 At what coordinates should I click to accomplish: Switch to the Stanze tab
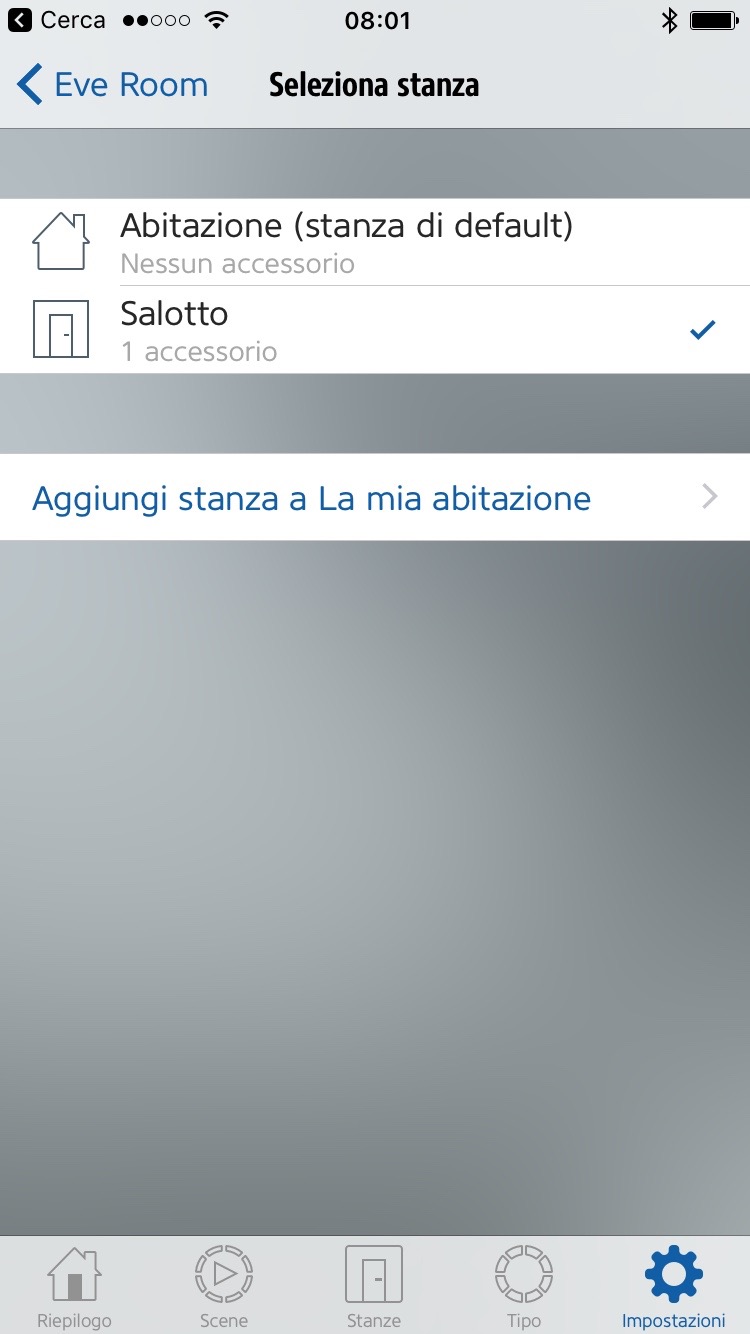tap(374, 1286)
